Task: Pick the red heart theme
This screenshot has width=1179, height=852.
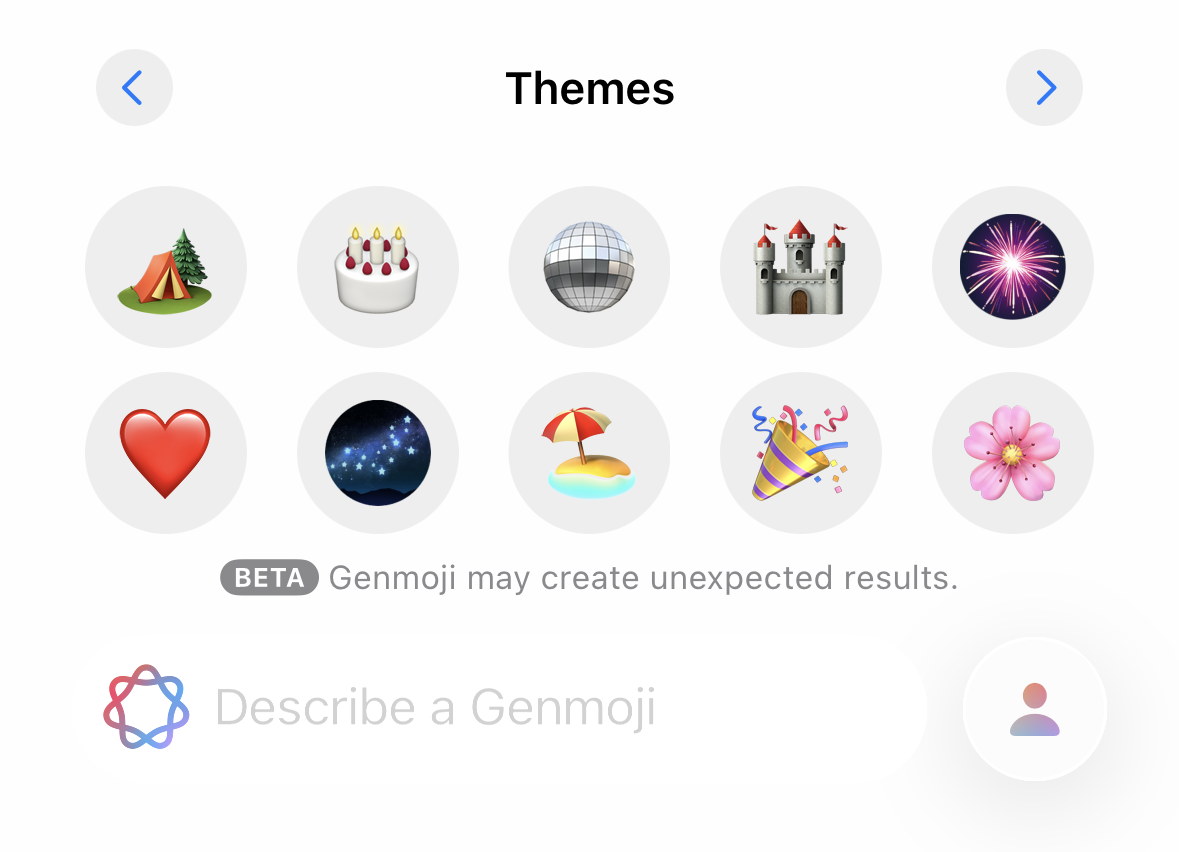Action: coord(165,453)
